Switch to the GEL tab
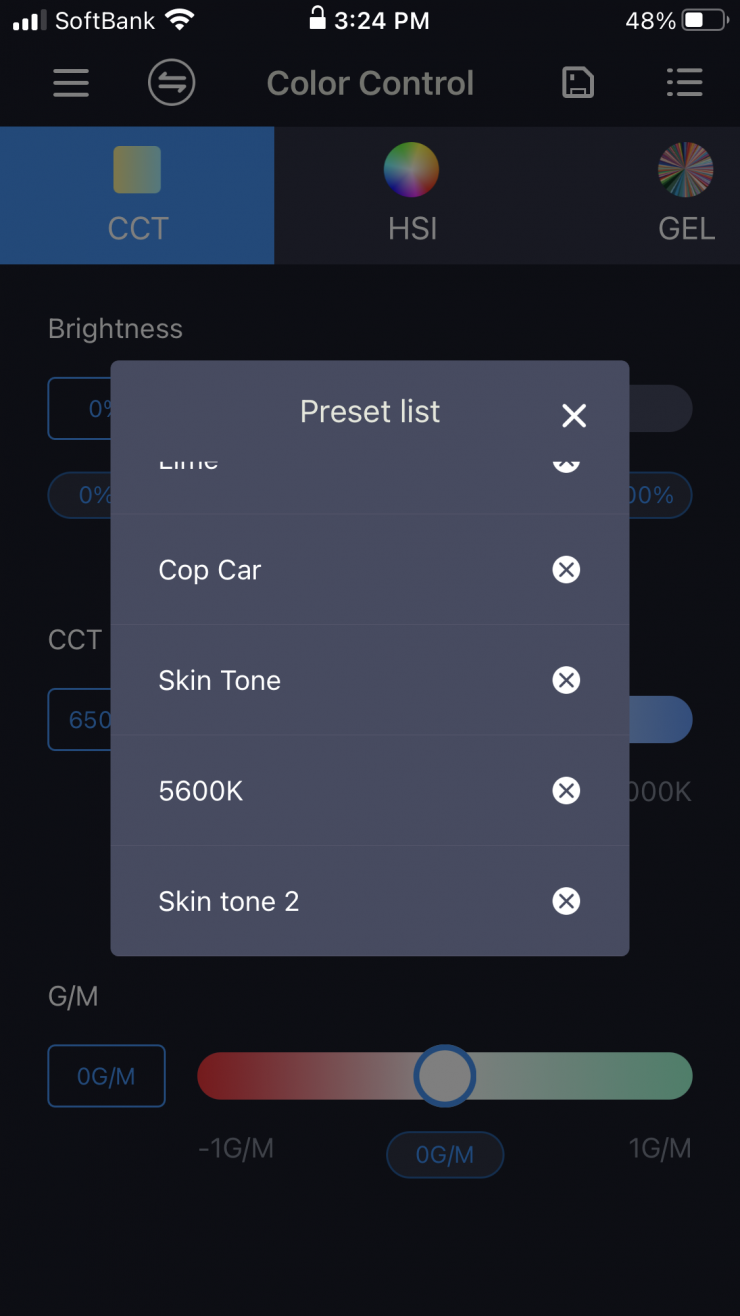This screenshot has height=1316, width=740. [x=686, y=195]
